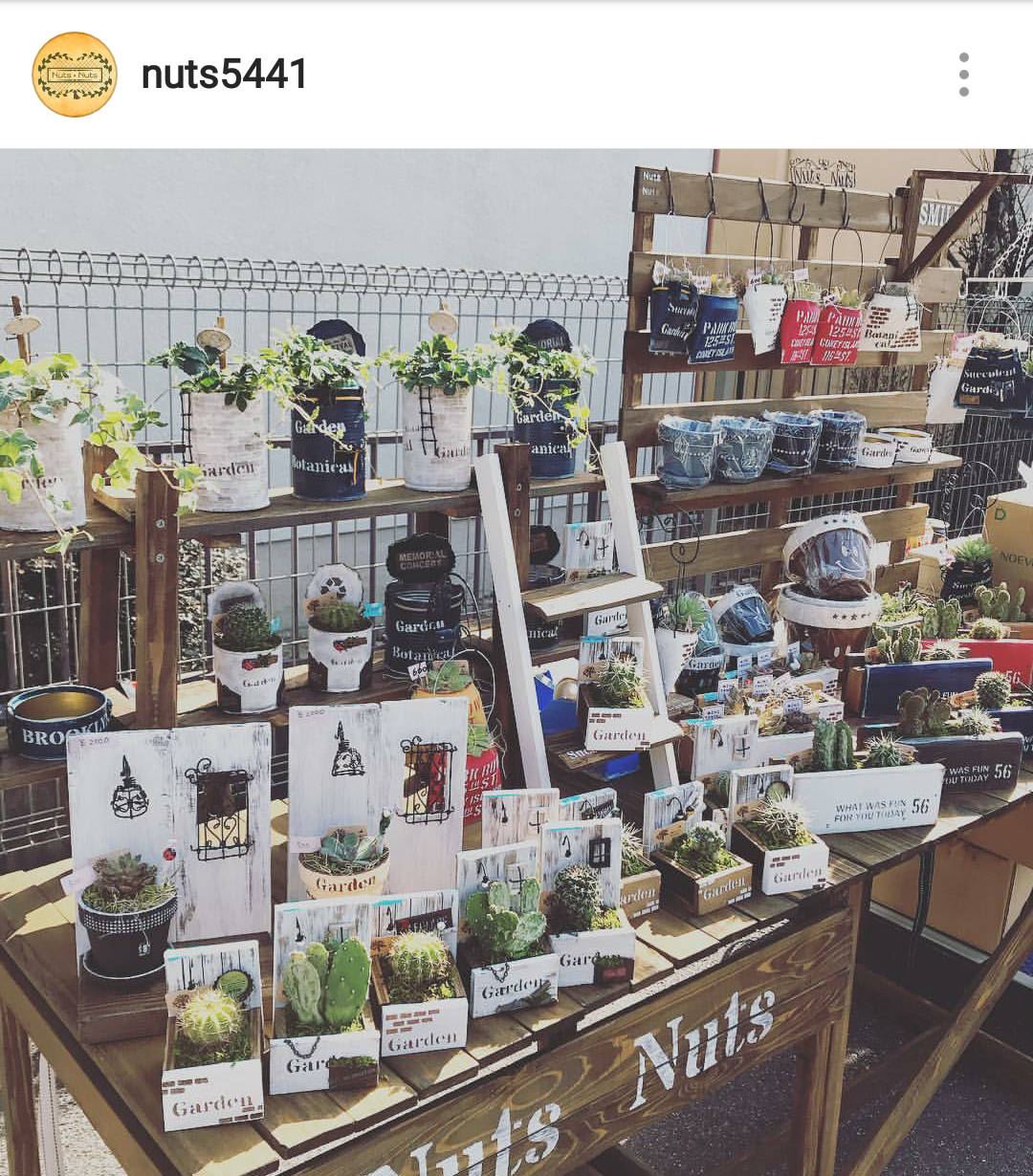Open the garden stall post photo
This screenshot has width=1033, height=1176.
[516, 662]
